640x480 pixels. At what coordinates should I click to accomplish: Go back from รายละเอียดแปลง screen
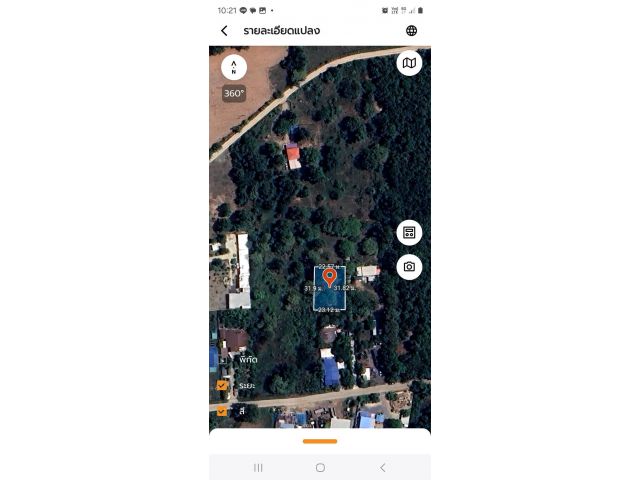click(x=224, y=31)
